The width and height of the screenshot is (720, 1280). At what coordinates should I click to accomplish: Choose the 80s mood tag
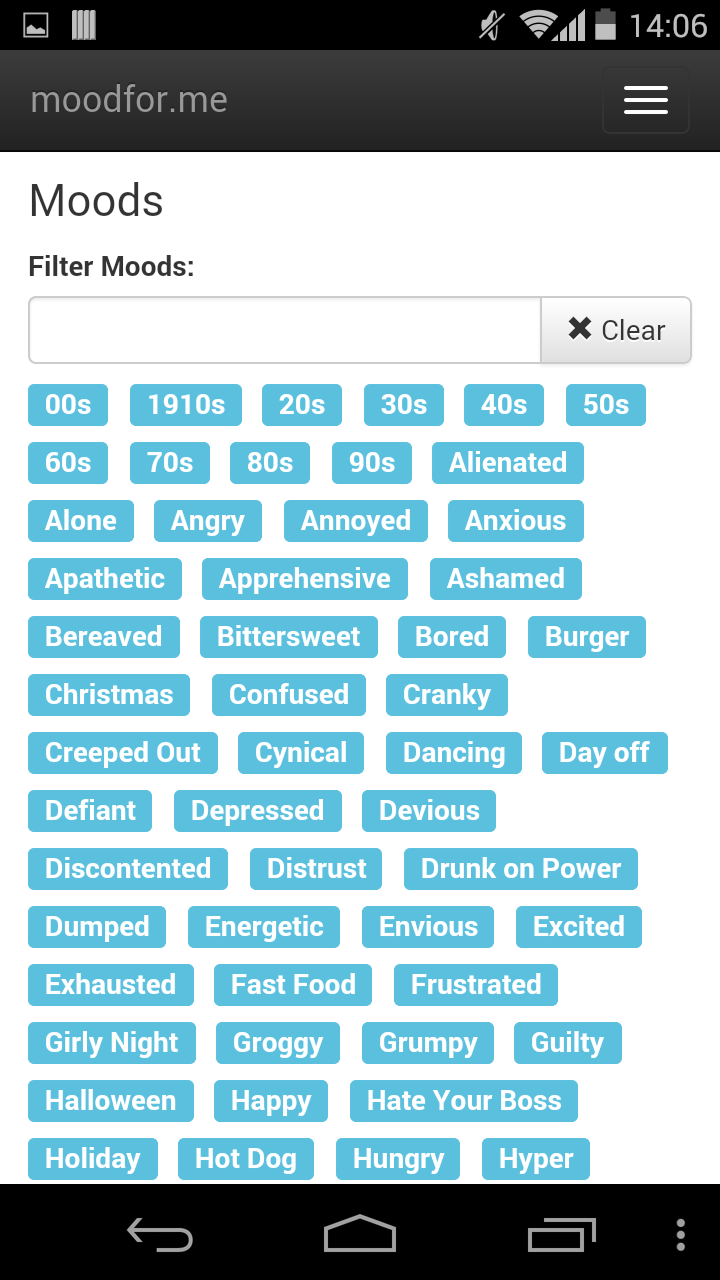270,463
